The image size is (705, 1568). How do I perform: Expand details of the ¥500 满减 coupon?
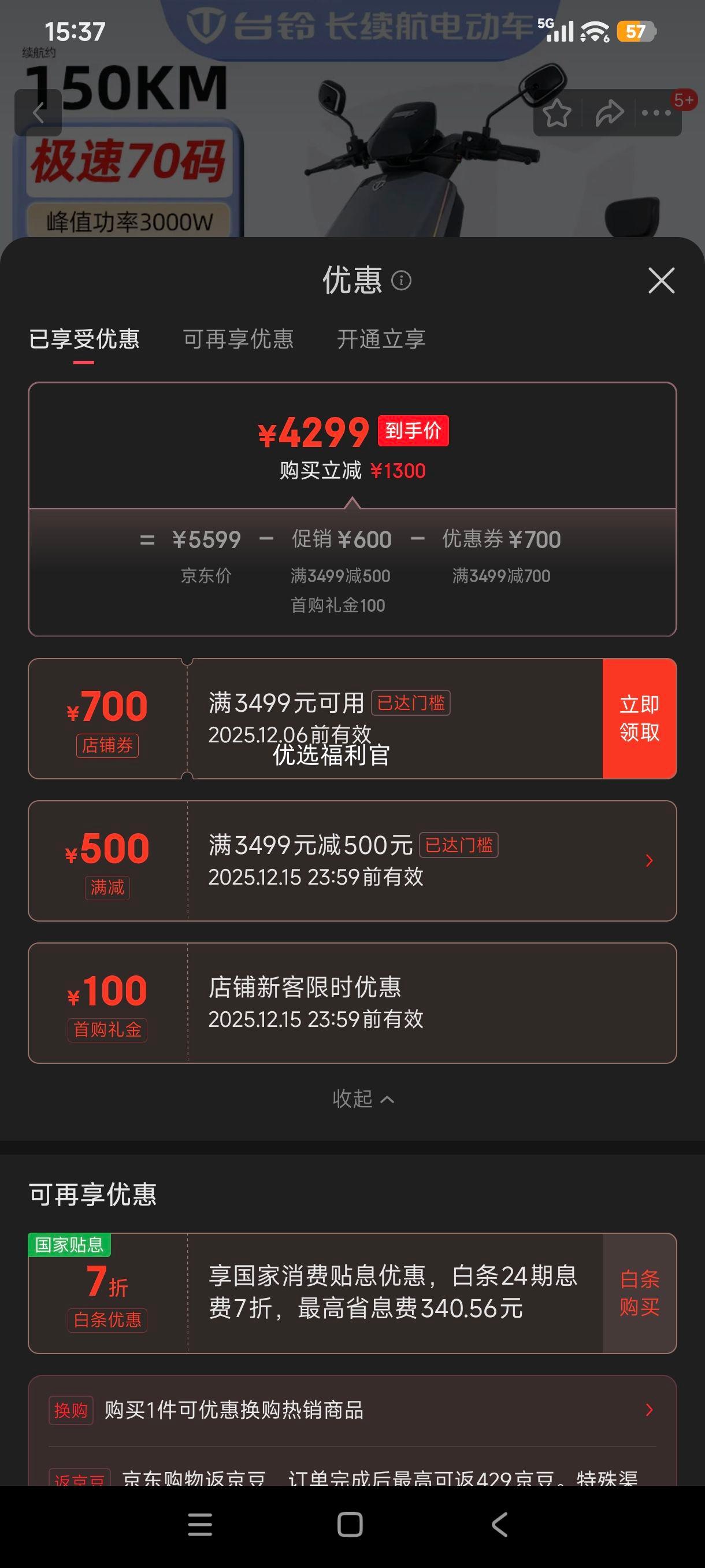[x=650, y=860]
